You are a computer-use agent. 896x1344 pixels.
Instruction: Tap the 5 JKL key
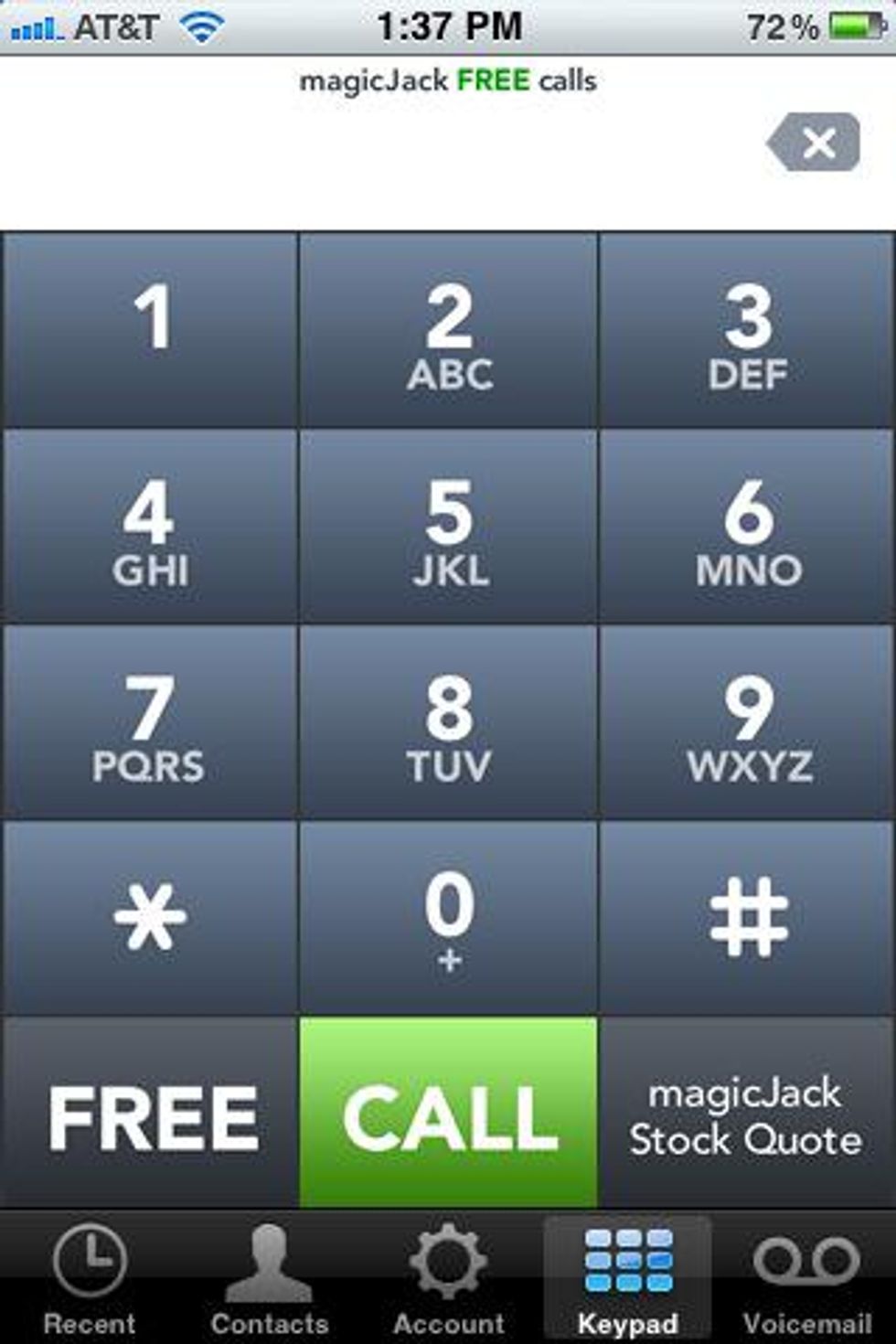coord(448,528)
